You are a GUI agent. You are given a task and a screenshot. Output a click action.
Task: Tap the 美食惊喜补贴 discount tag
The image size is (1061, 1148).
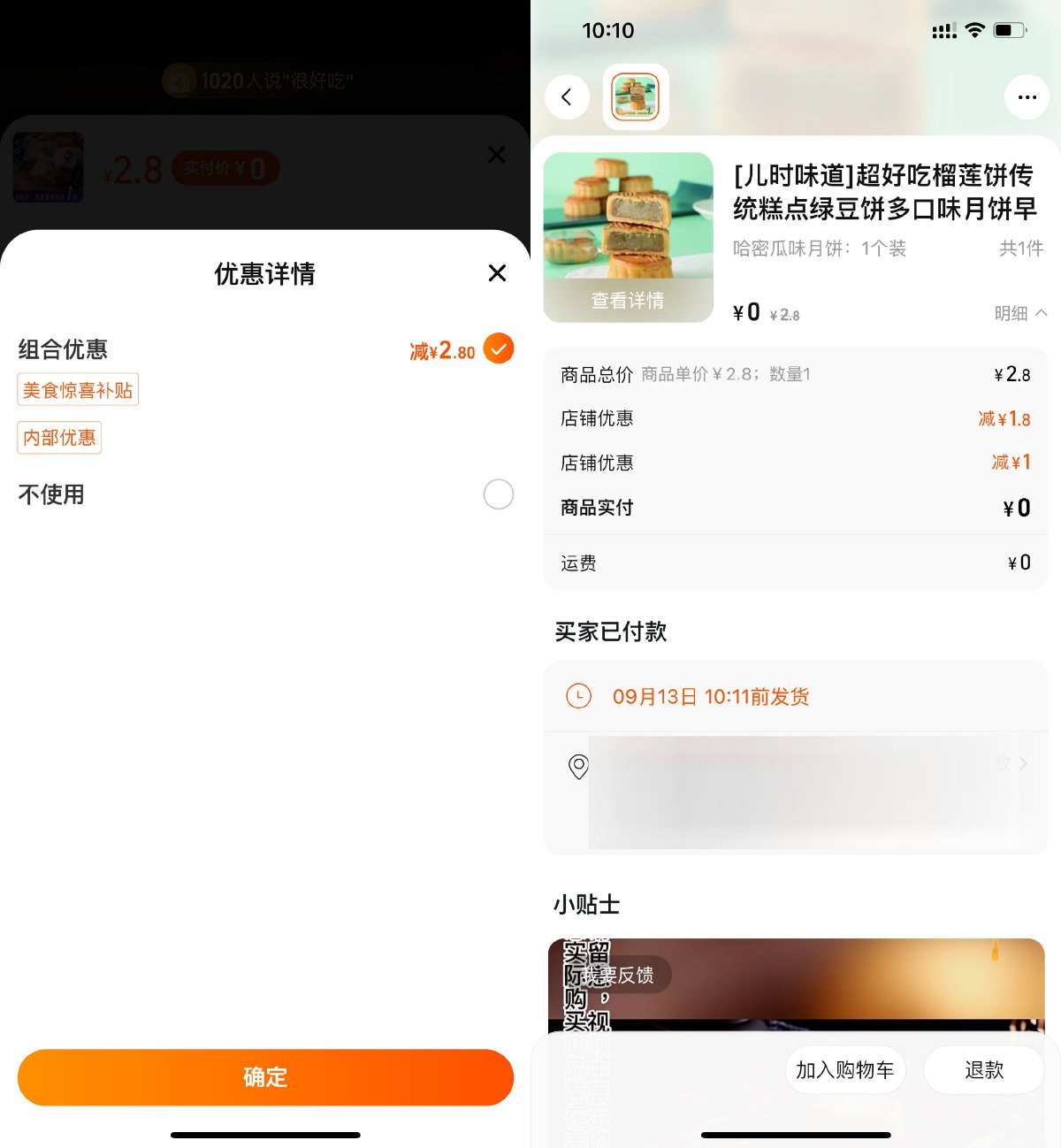(x=78, y=389)
